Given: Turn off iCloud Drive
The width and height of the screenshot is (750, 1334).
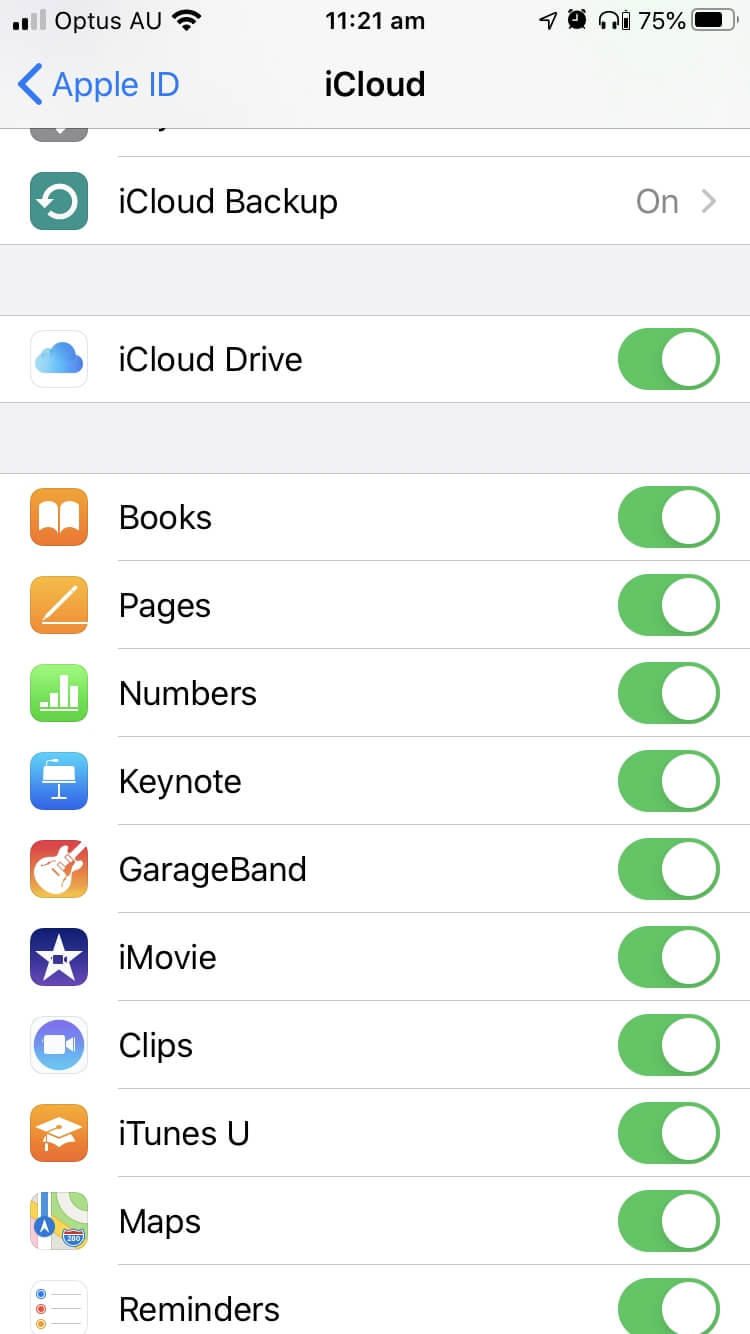Looking at the screenshot, I should [668, 359].
